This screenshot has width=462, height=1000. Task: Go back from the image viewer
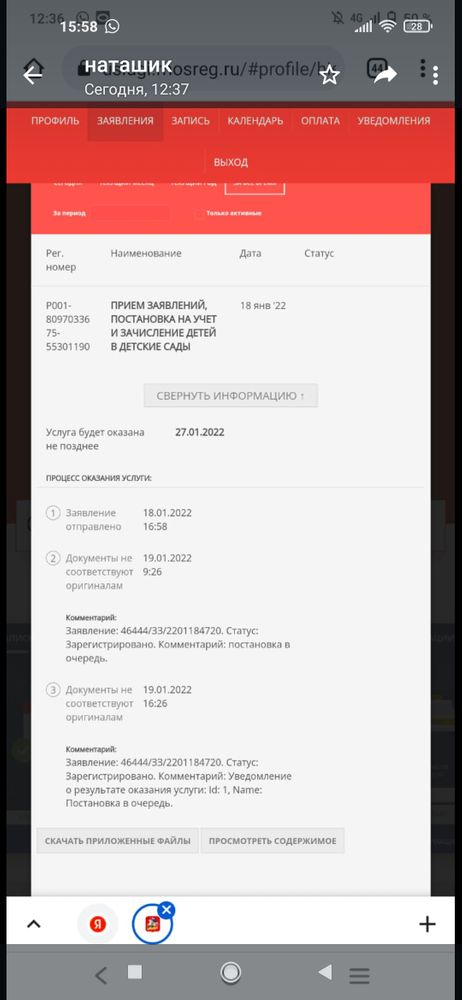33,75
